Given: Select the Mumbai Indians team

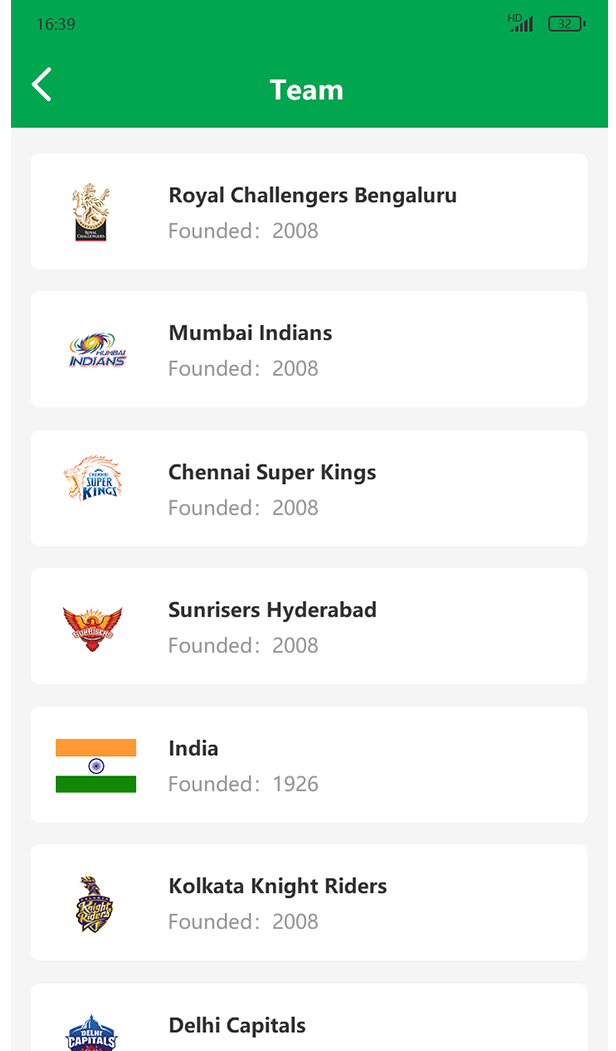Looking at the screenshot, I should 309,349.
